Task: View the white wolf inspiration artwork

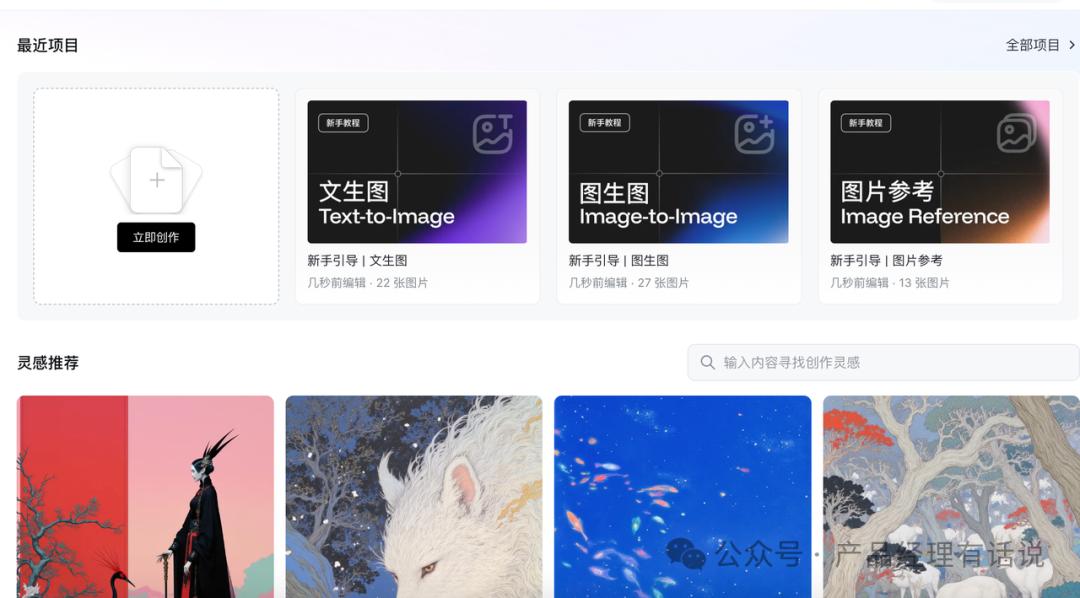Action: (x=414, y=496)
